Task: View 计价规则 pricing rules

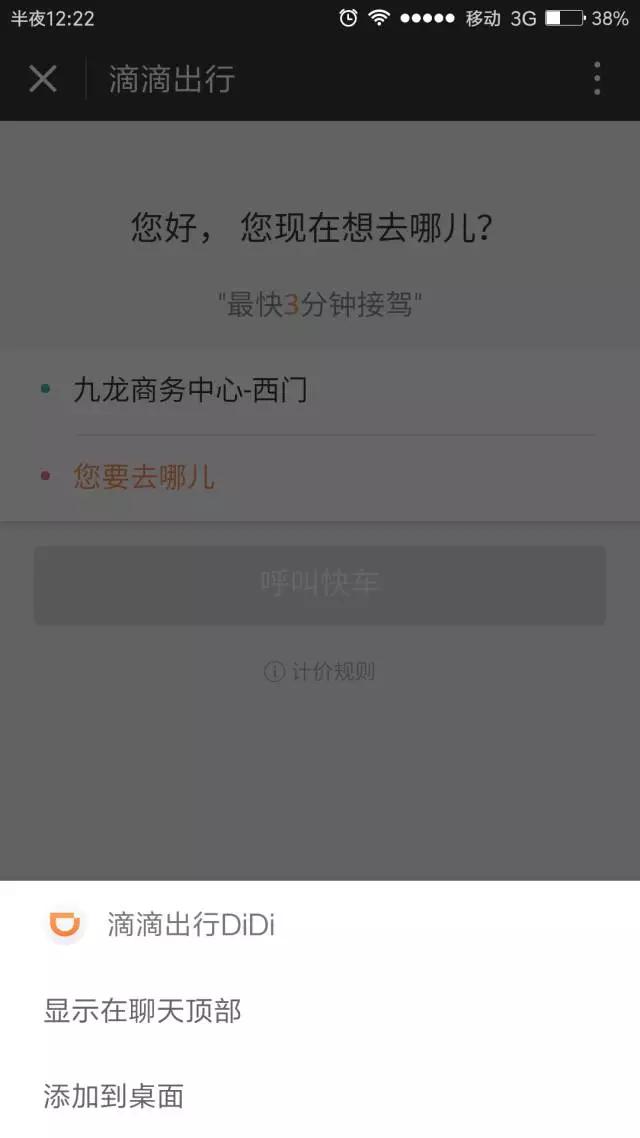Action: [320, 672]
